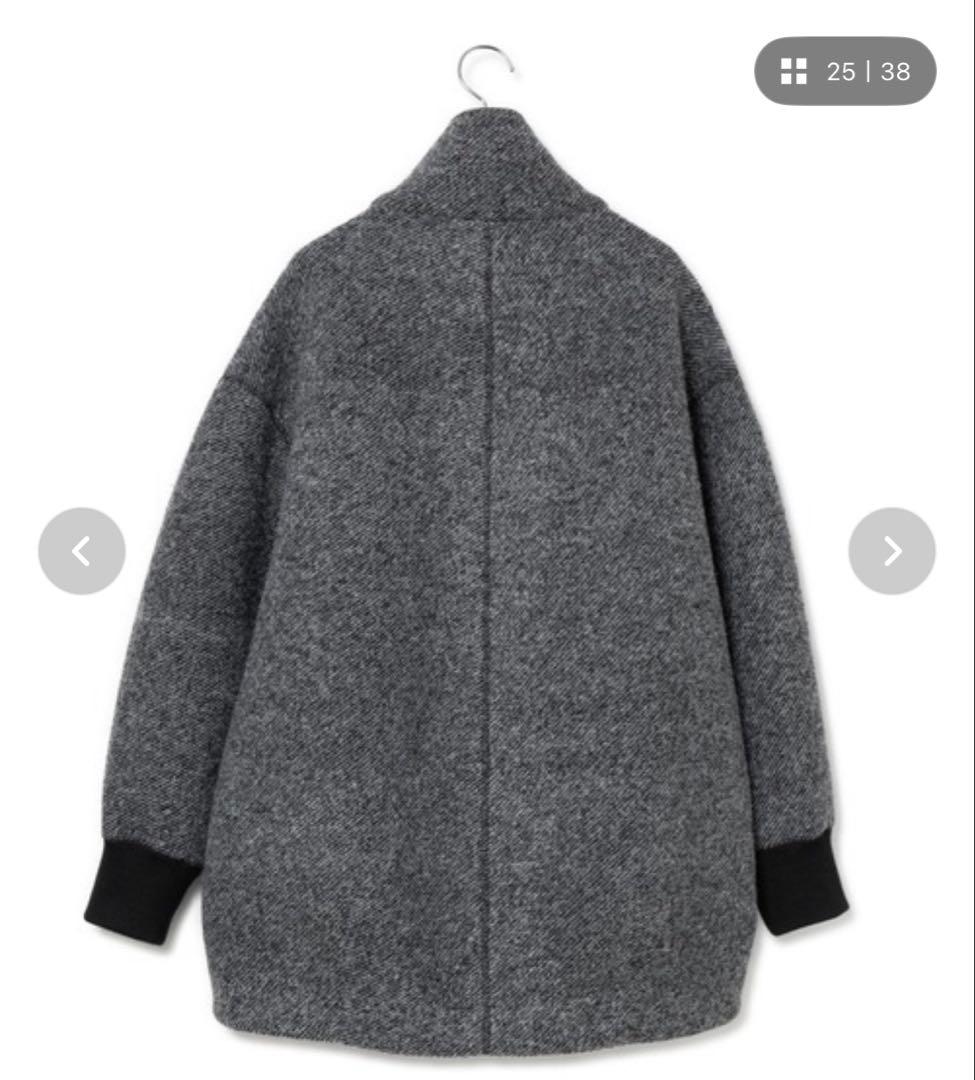
Task: Show the next product photo
Action: click(892, 551)
